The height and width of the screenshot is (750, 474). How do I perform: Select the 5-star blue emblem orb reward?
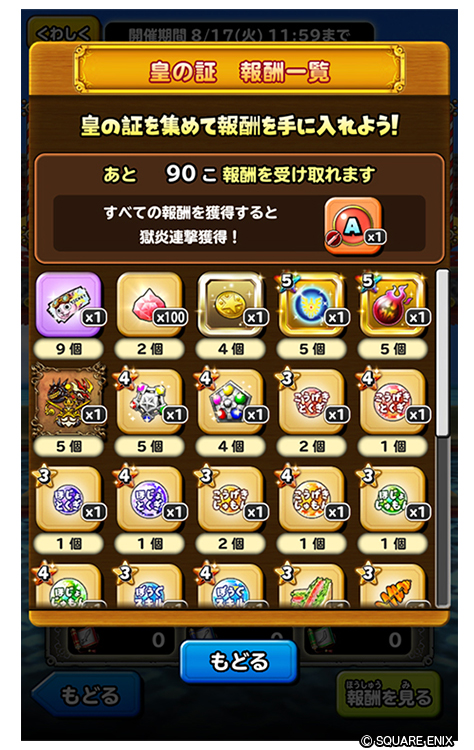click(x=312, y=304)
